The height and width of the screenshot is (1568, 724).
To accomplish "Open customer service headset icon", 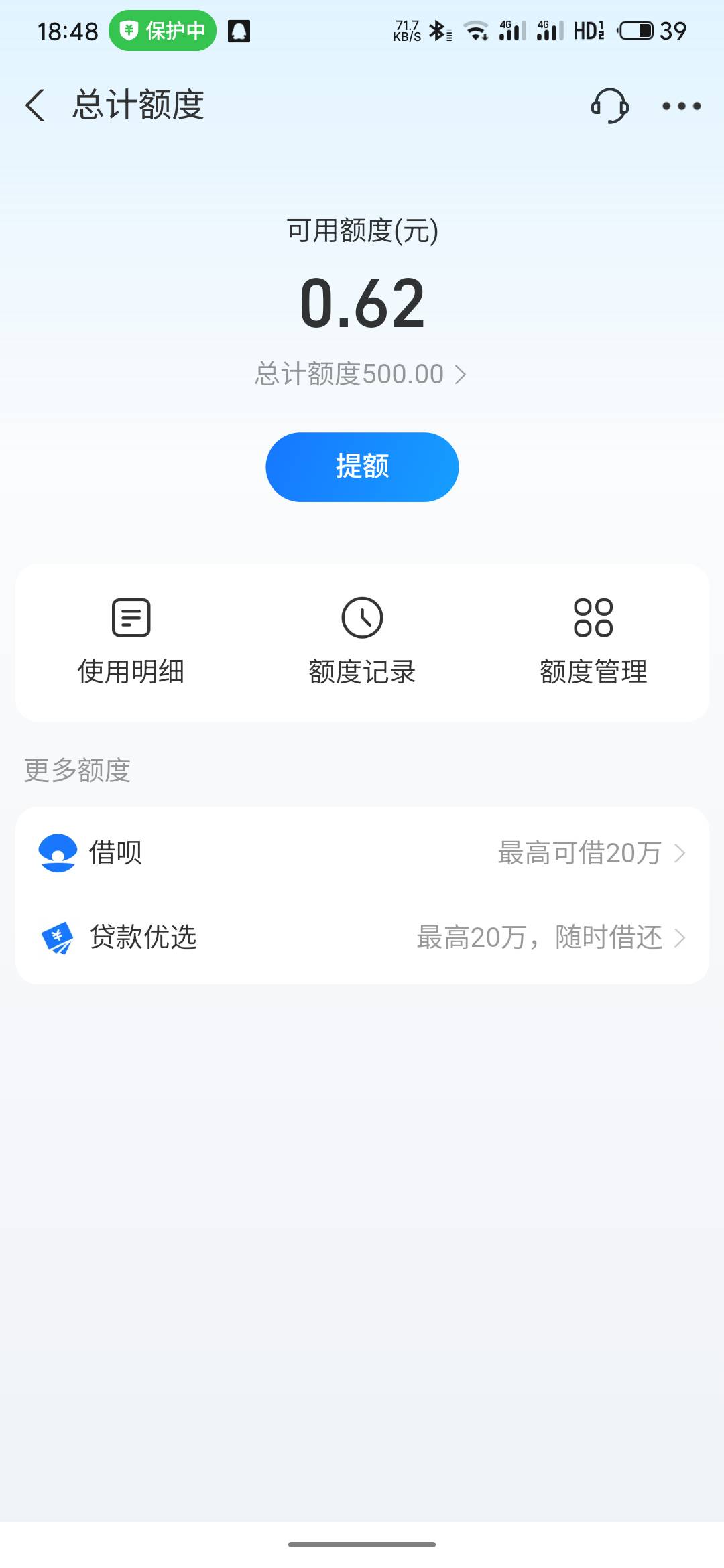I will click(609, 105).
